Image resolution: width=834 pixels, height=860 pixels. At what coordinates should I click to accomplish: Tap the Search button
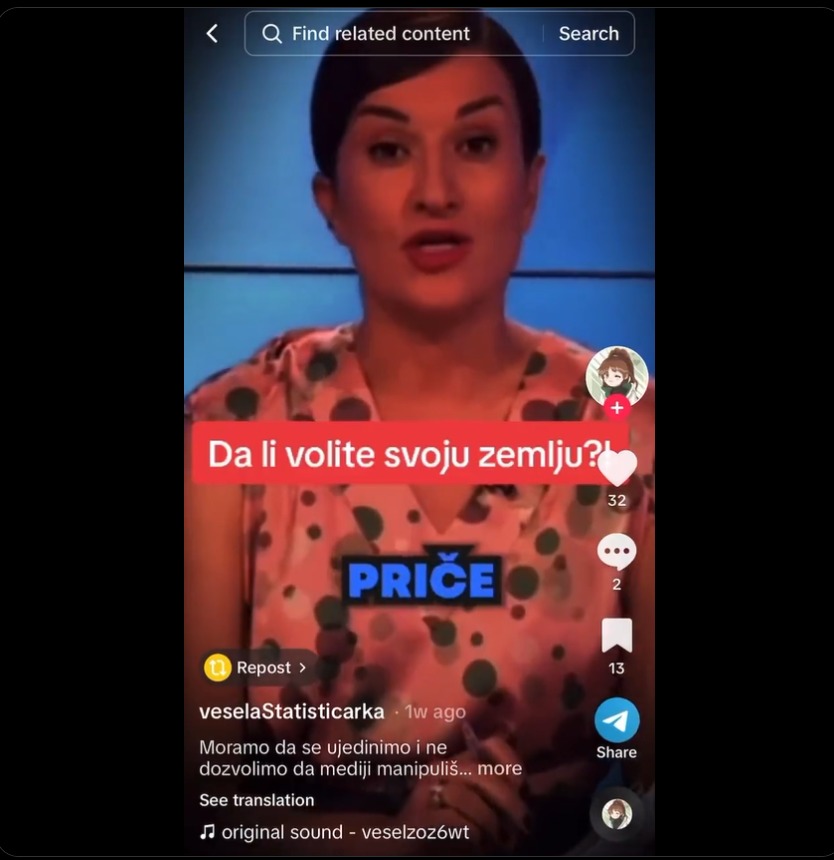click(588, 34)
